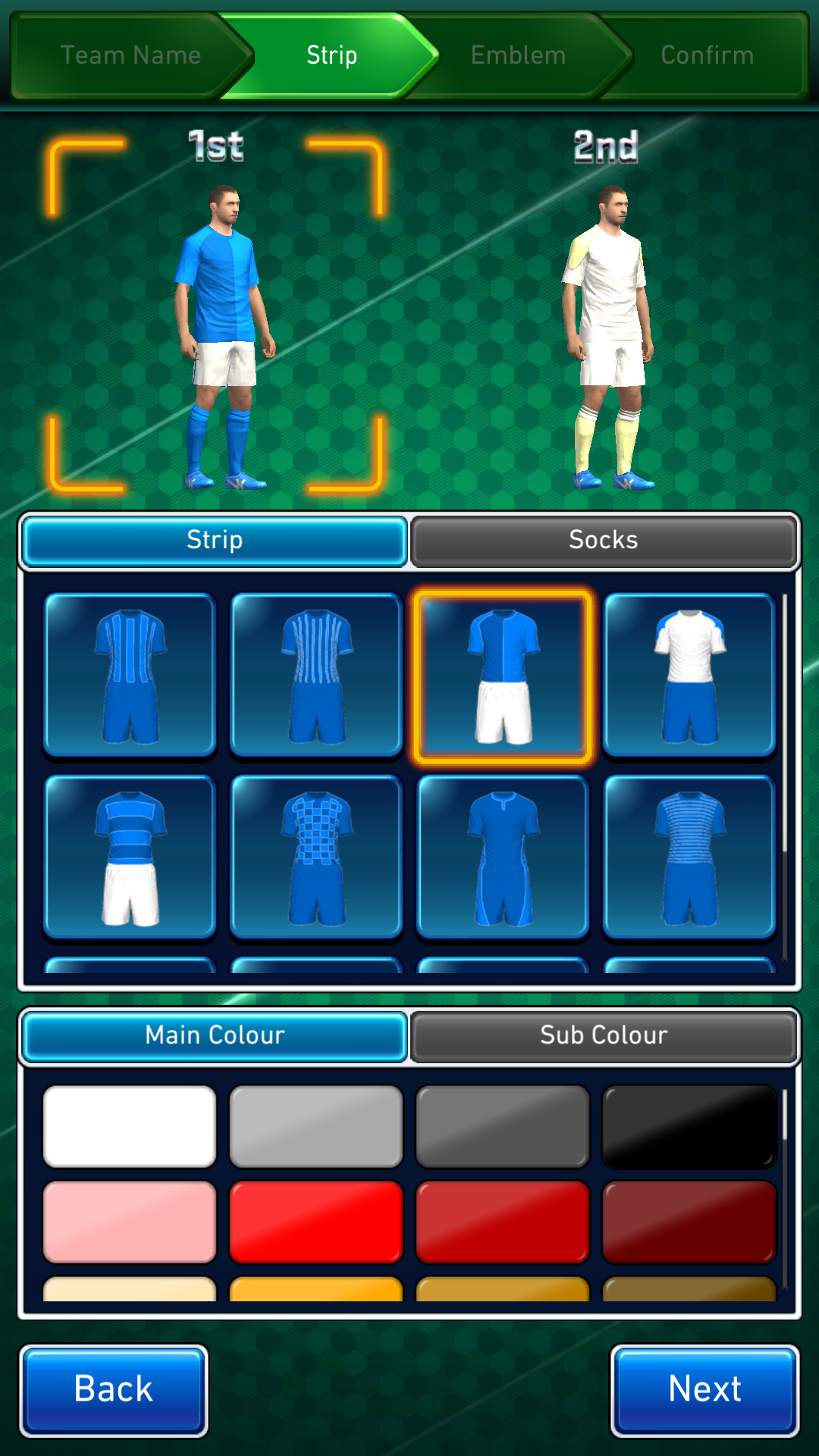
Task: Pick the checkered pattern kit
Action: click(x=316, y=858)
